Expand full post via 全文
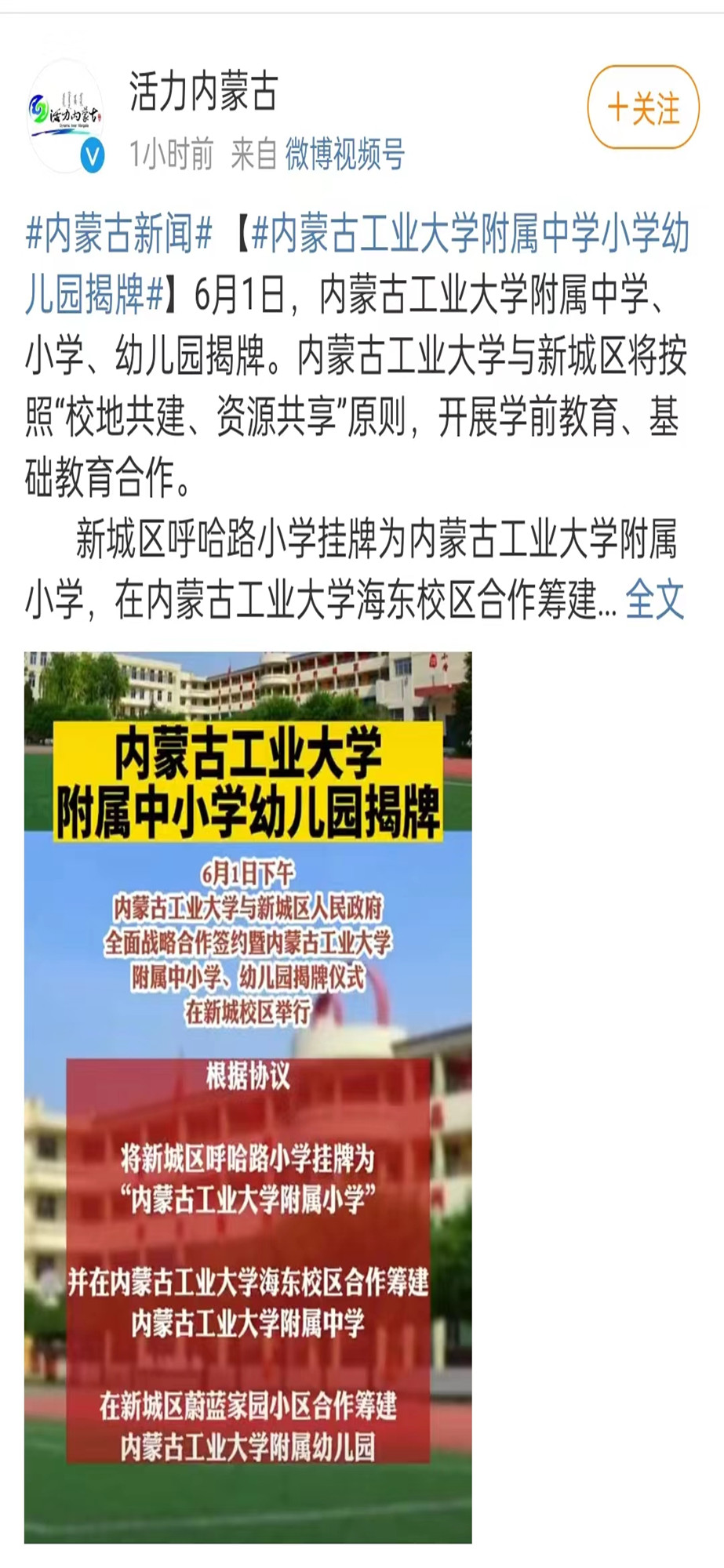Image resolution: width=724 pixels, height=1568 pixels. coord(655,600)
